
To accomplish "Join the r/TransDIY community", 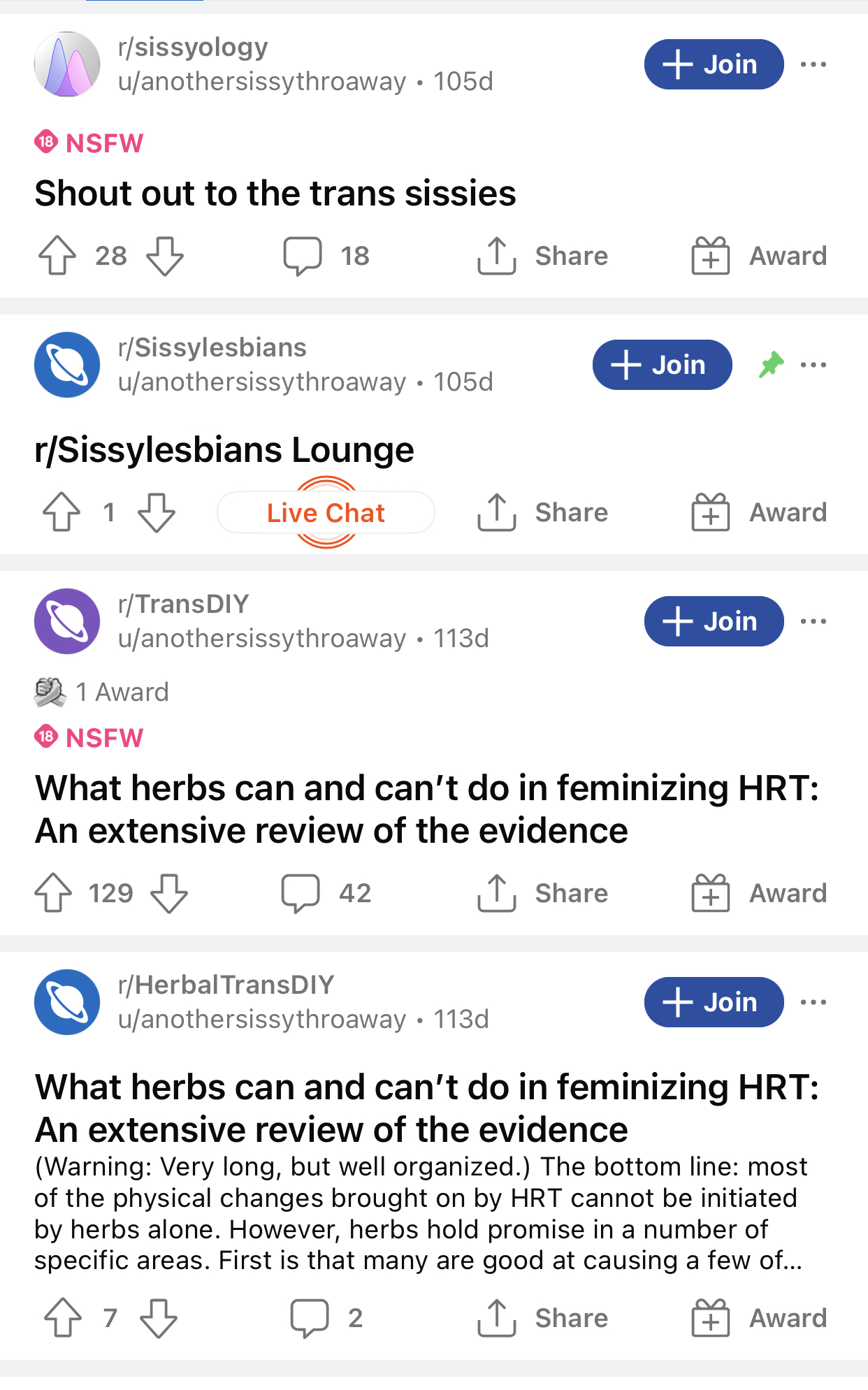I will point(714,621).
